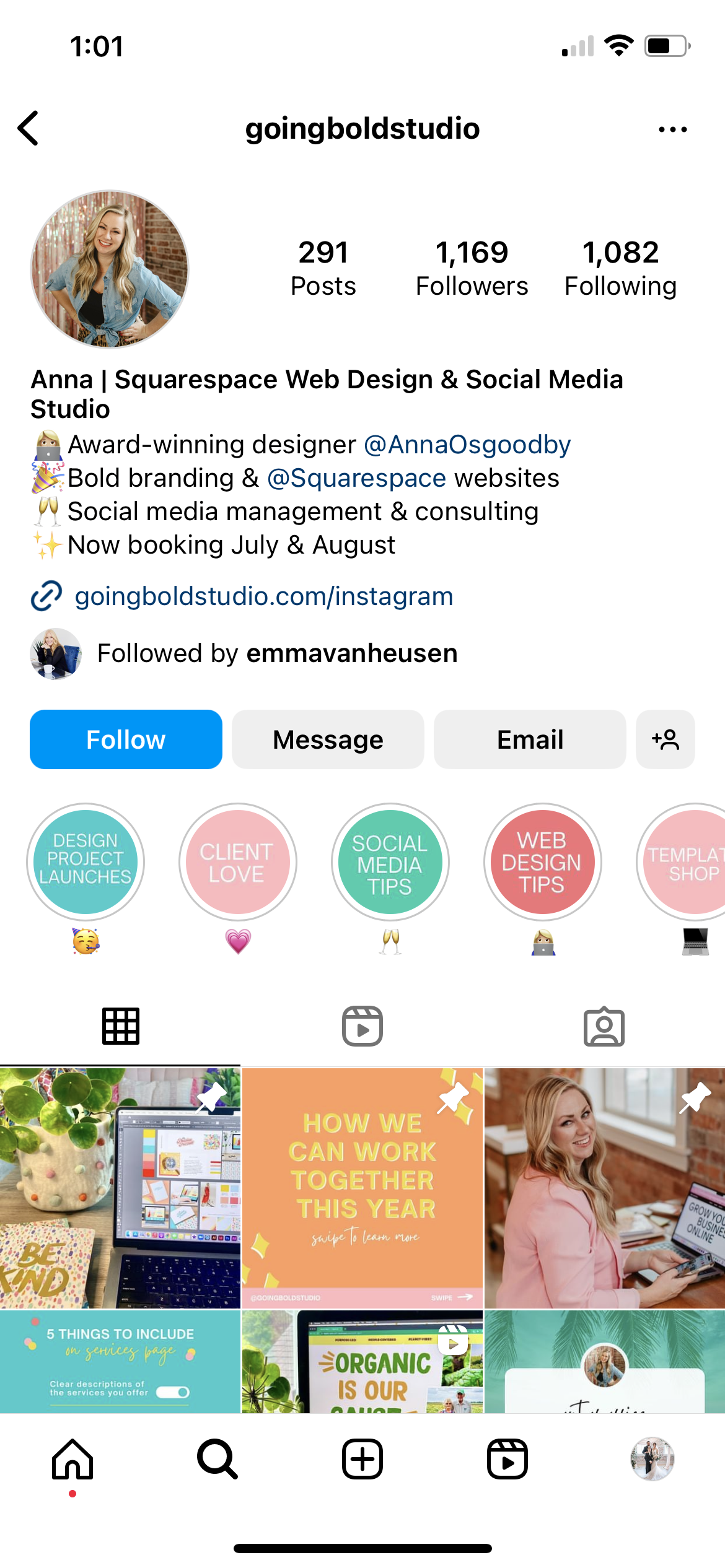Open Design Project Launches highlight
Image resolution: width=725 pixels, height=1568 pixels.
[86, 861]
